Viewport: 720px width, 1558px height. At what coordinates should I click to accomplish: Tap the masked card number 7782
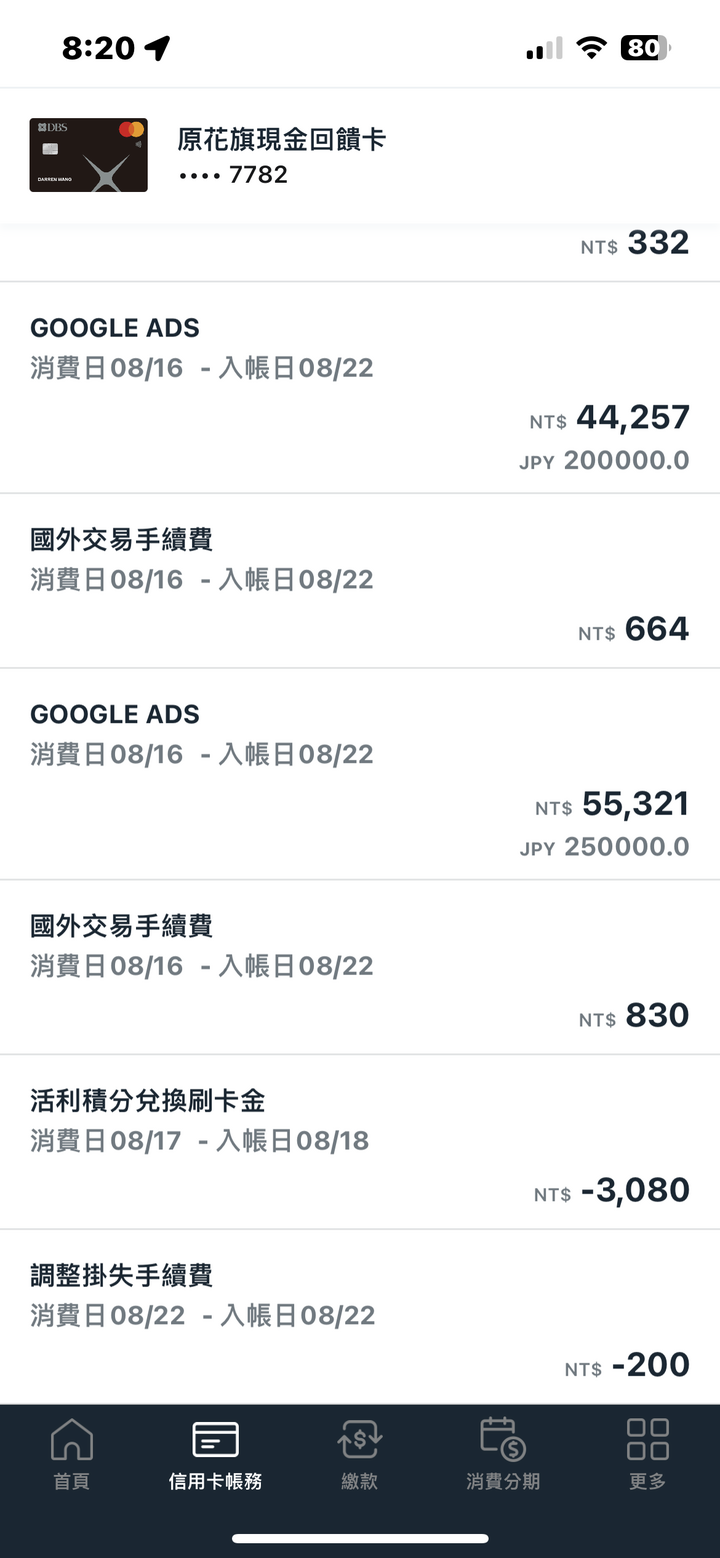[230, 175]
